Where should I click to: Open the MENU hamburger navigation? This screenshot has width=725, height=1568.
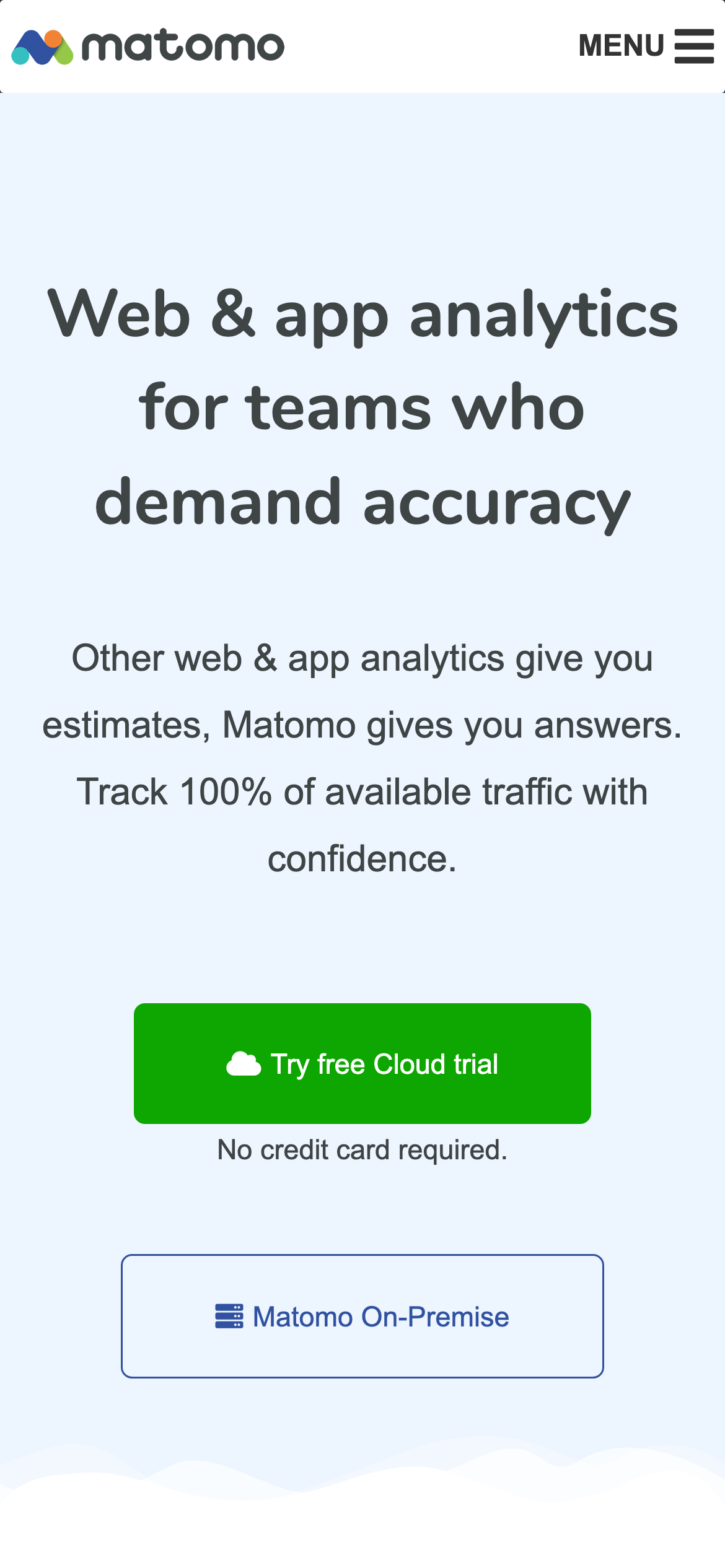[x=646, y=46]
